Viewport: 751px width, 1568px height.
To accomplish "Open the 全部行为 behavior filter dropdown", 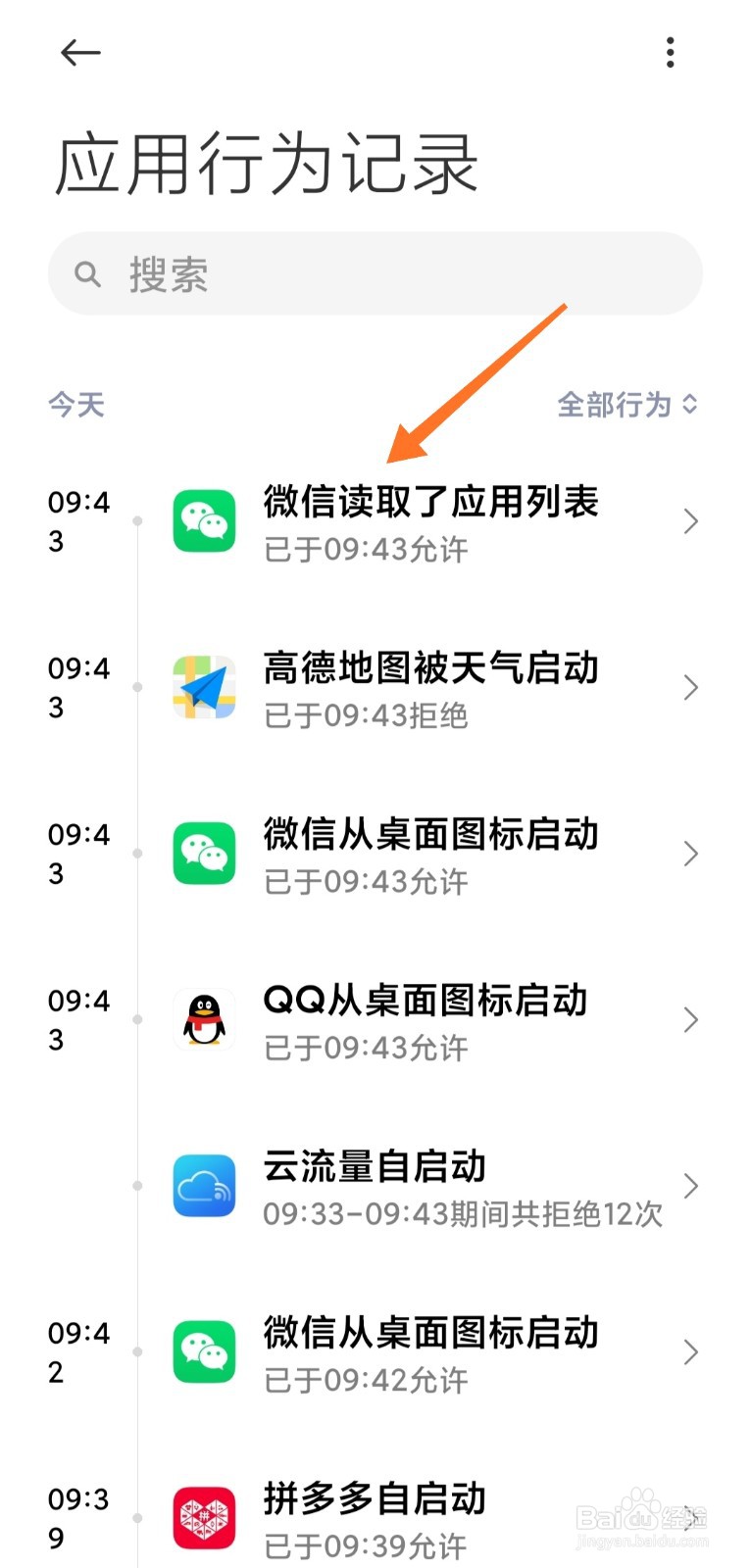I will (x=627, y=404).
